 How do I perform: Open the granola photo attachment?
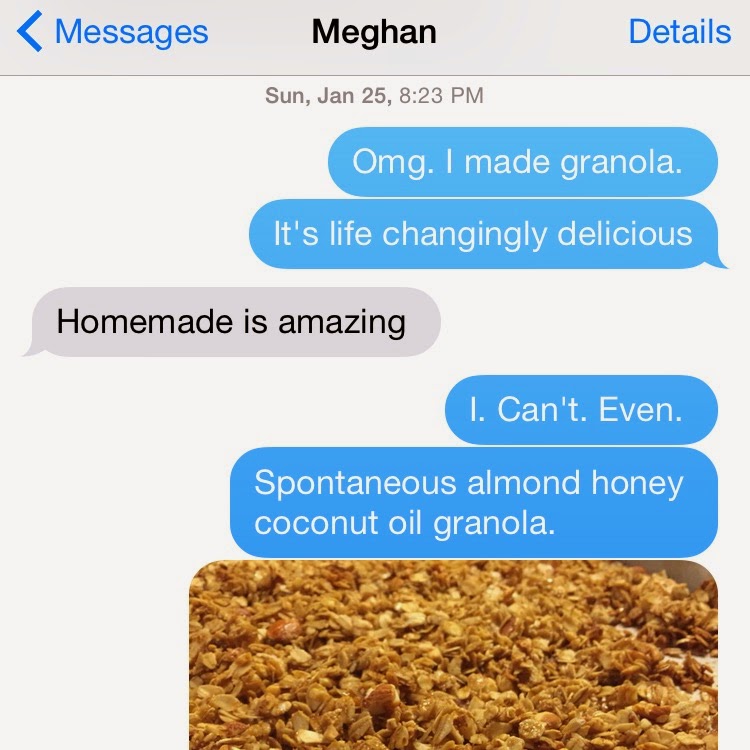click(453, 655)
